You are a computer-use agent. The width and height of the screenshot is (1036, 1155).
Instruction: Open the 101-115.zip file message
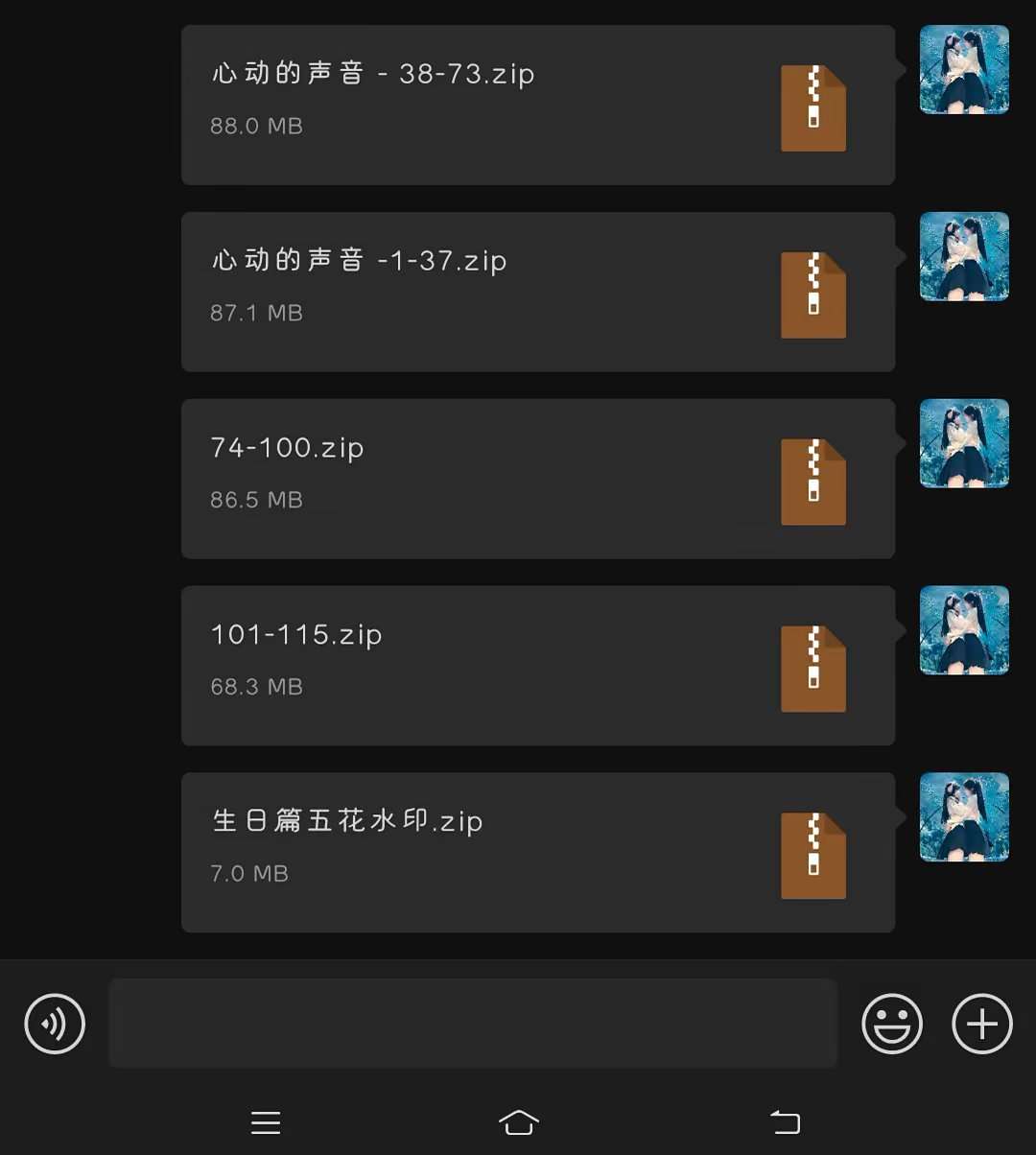(537, 666)
